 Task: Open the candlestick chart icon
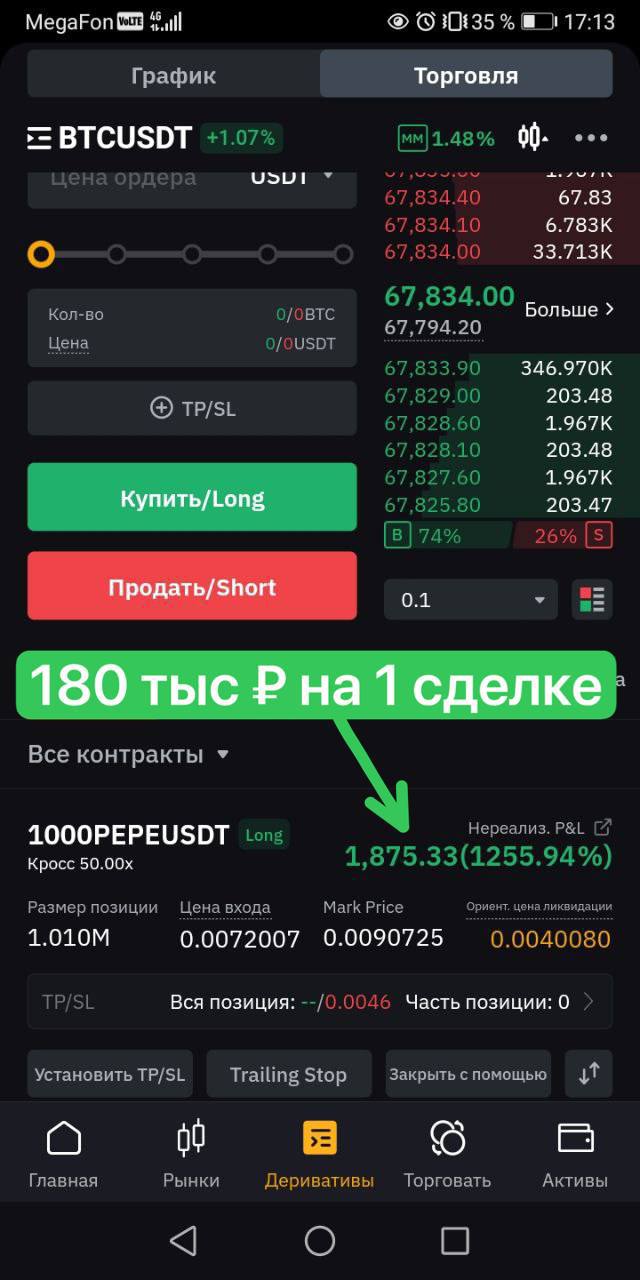click(x=533, y=137)
